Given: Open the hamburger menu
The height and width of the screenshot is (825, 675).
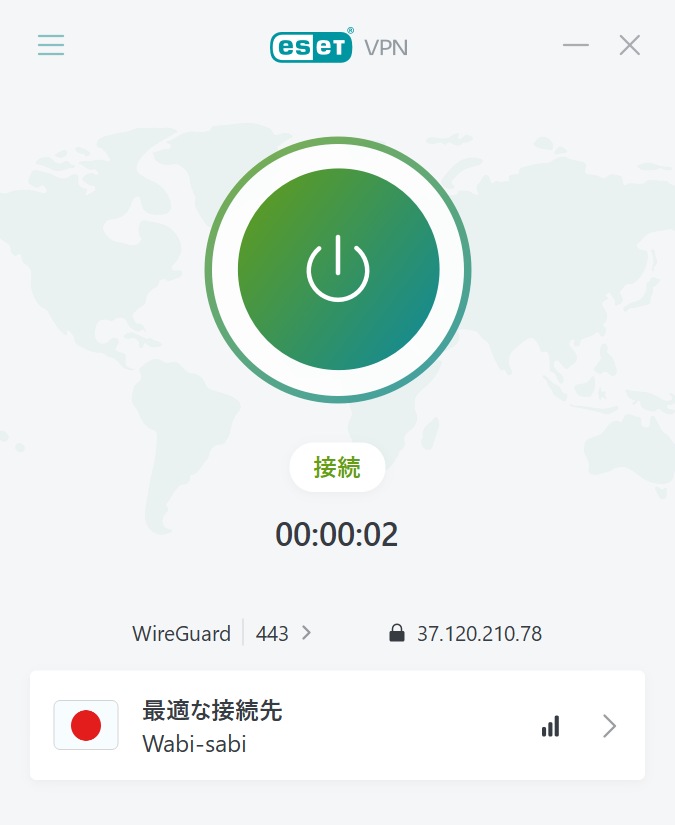Looking at the screenshot, I should 51,46.
